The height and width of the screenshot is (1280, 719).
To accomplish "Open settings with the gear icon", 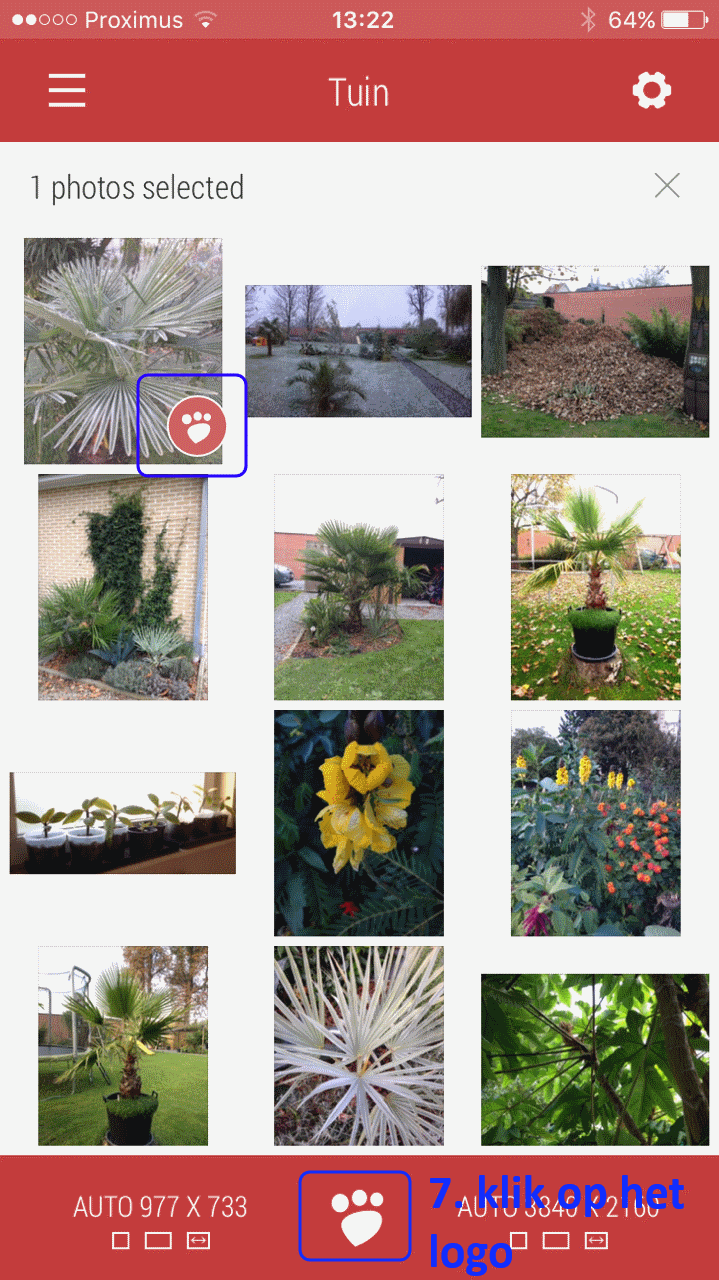I will (651, 92).
